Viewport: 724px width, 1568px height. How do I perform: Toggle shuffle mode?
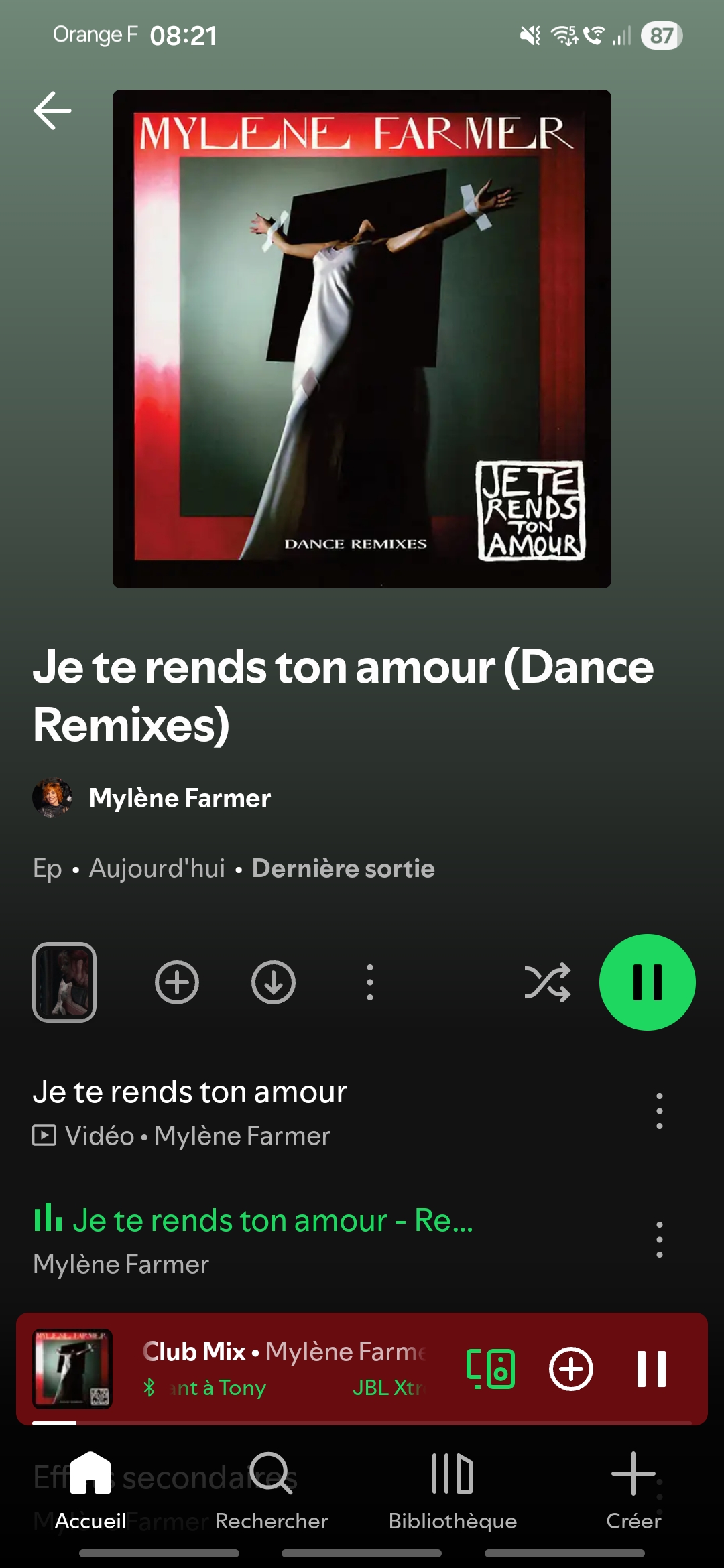click(x=547, y=982)
